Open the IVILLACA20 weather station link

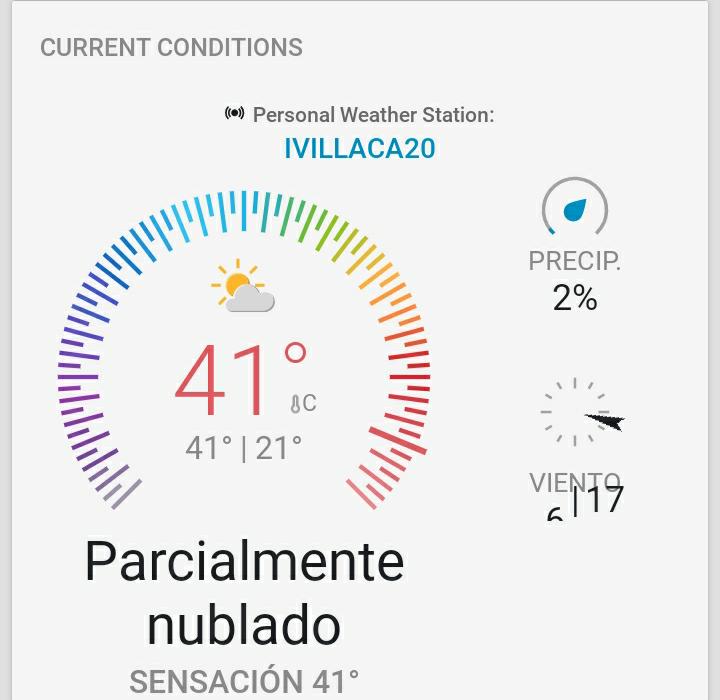click(359, 149)
